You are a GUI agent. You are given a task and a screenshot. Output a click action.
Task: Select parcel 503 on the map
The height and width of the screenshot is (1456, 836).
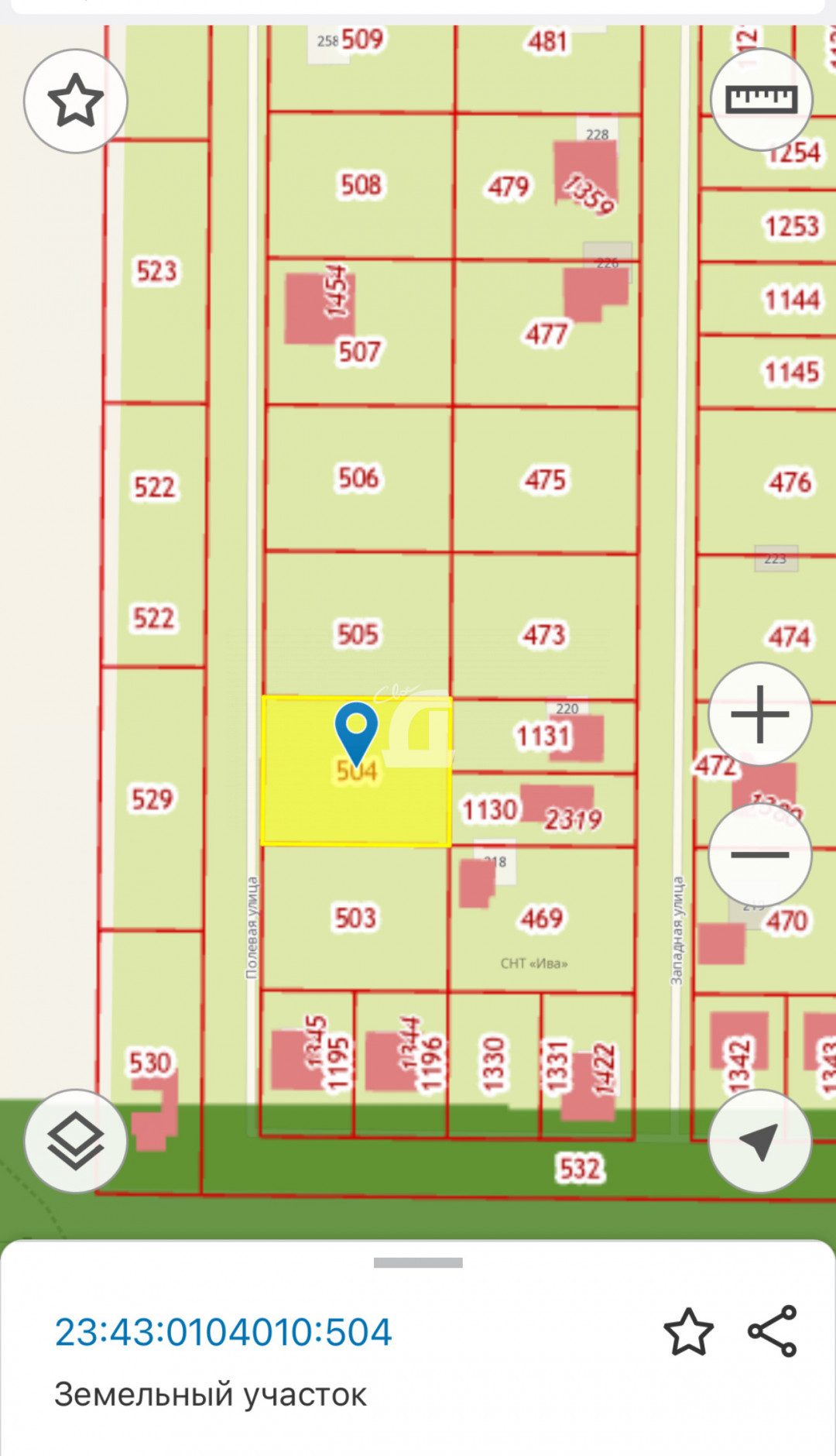tap(355, 918)
